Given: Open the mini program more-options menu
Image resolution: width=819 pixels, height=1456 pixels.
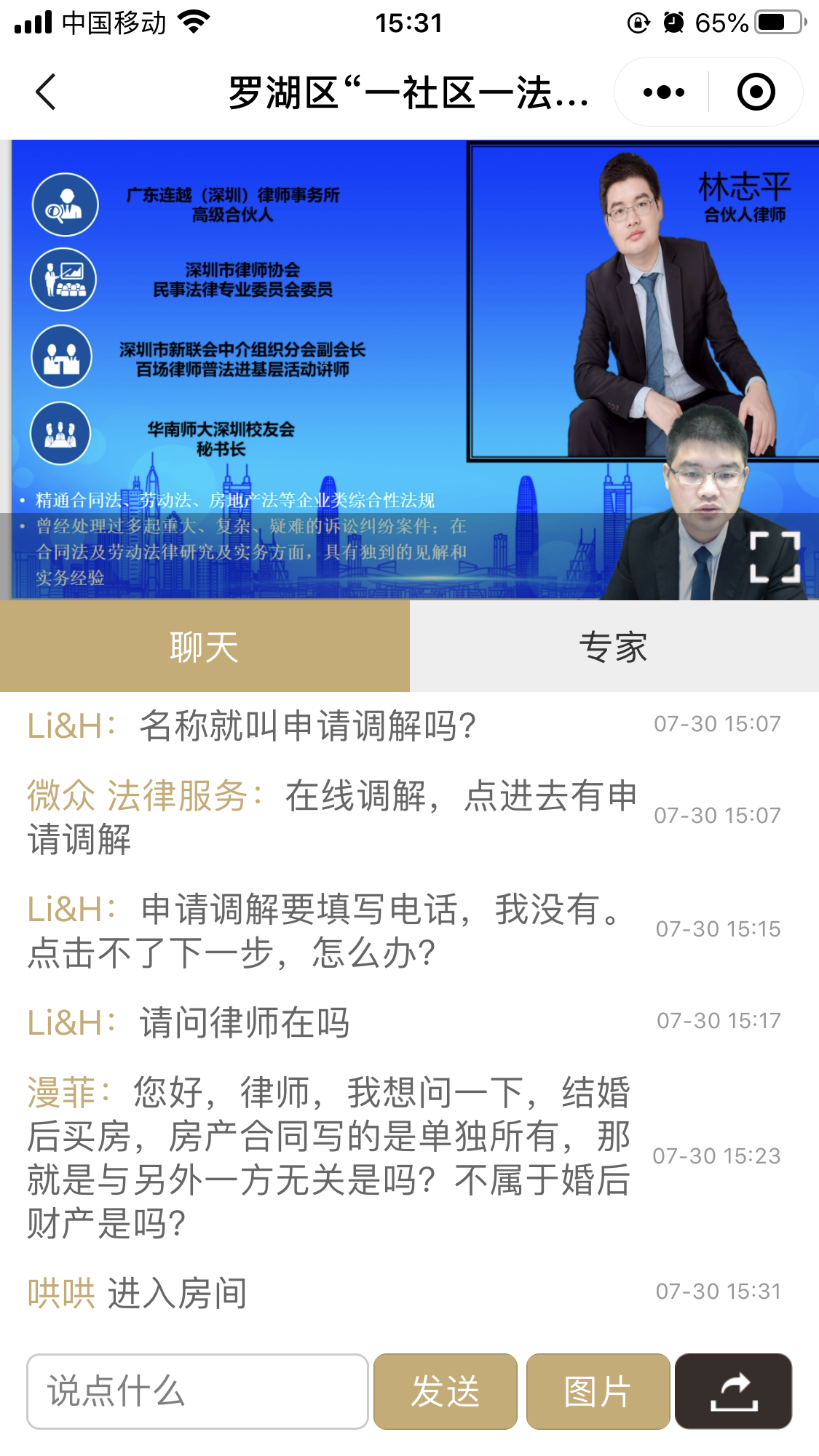Looking at the screenshot, I should [663, 92].
